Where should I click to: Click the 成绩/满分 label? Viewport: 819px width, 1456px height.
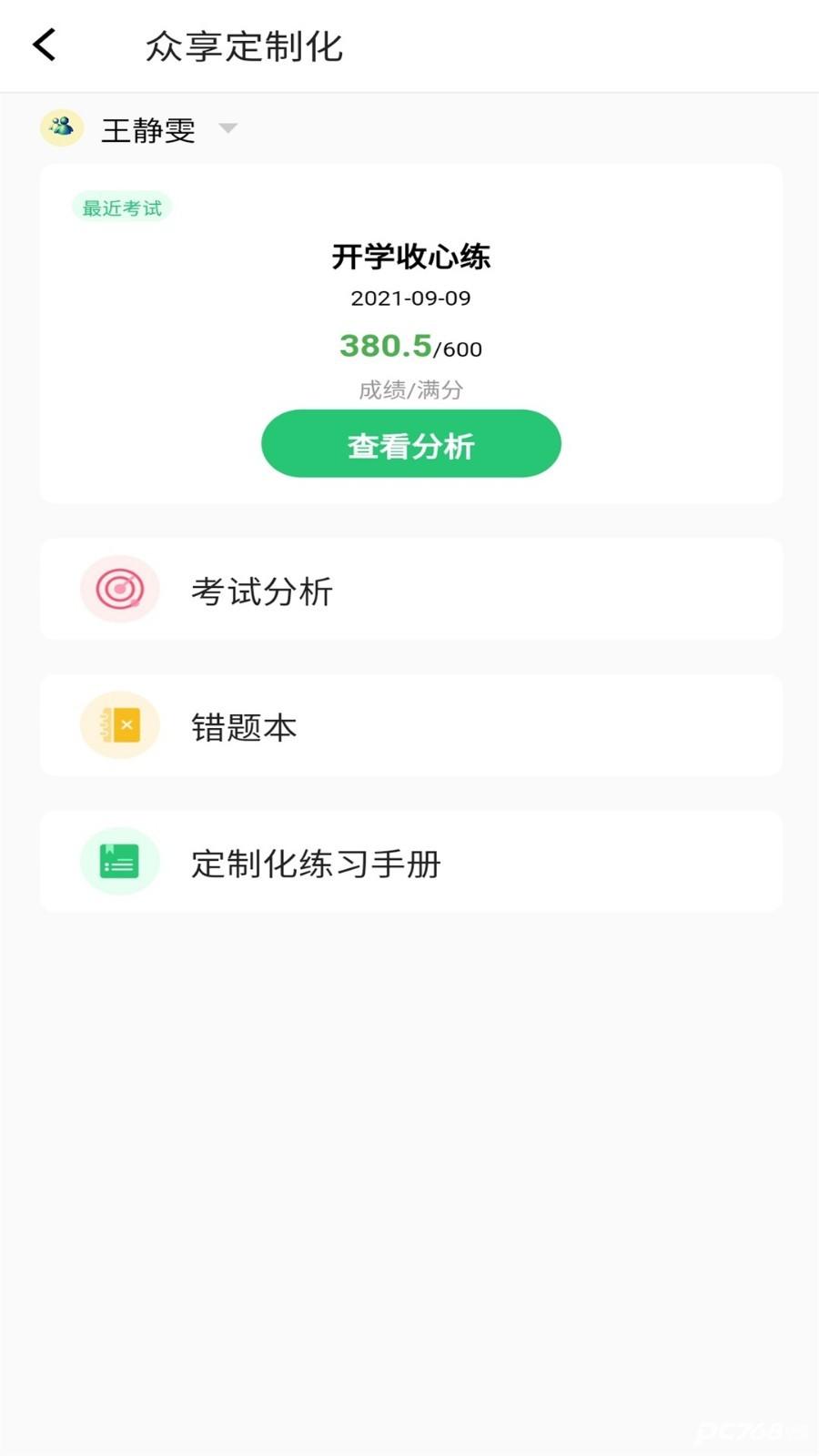pyautogui.click(x=410, y=389)
